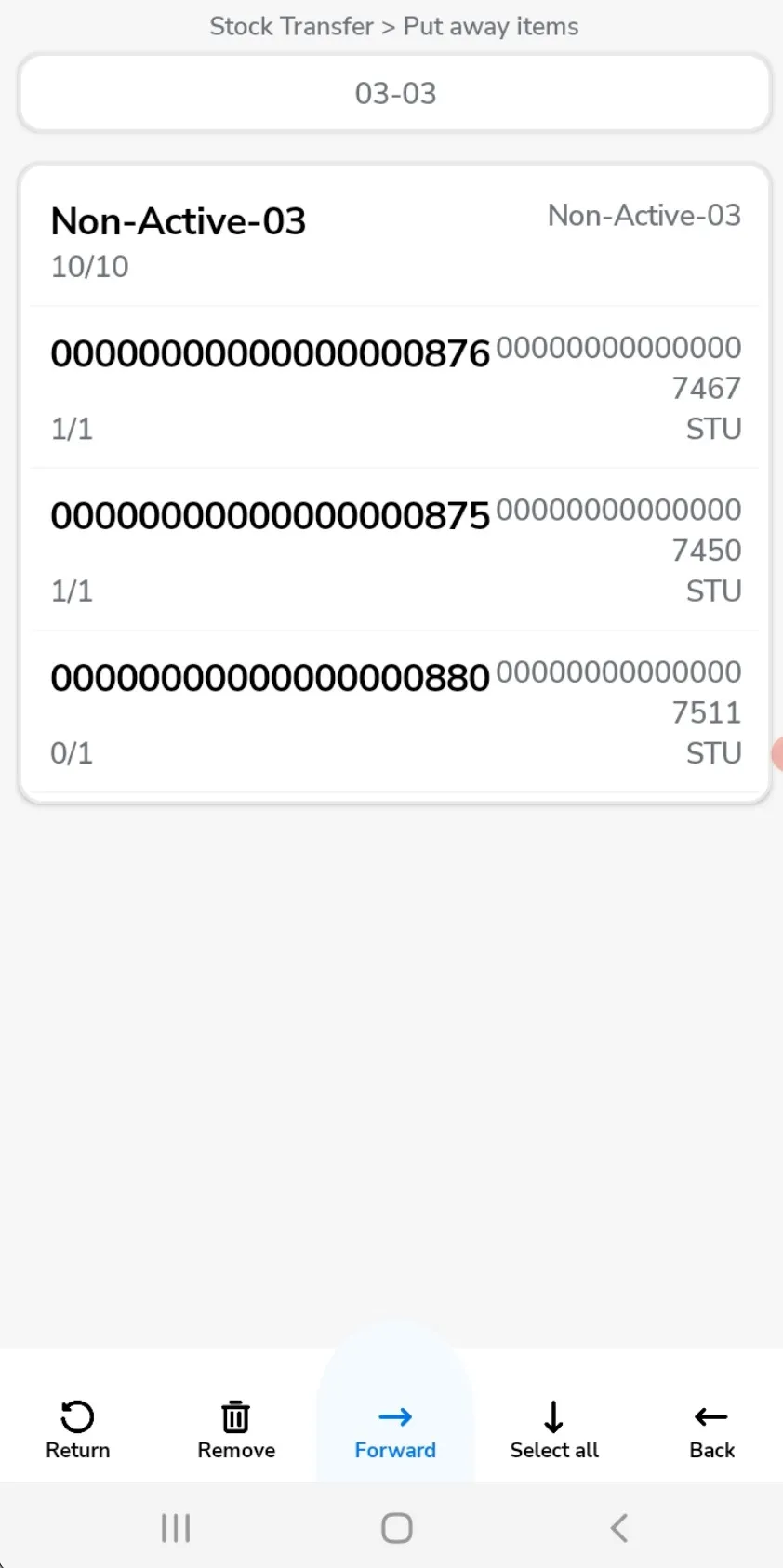This screenshot has width=783, height=1568.
Task: Select item ending in 876
Action: coord(395,388)
